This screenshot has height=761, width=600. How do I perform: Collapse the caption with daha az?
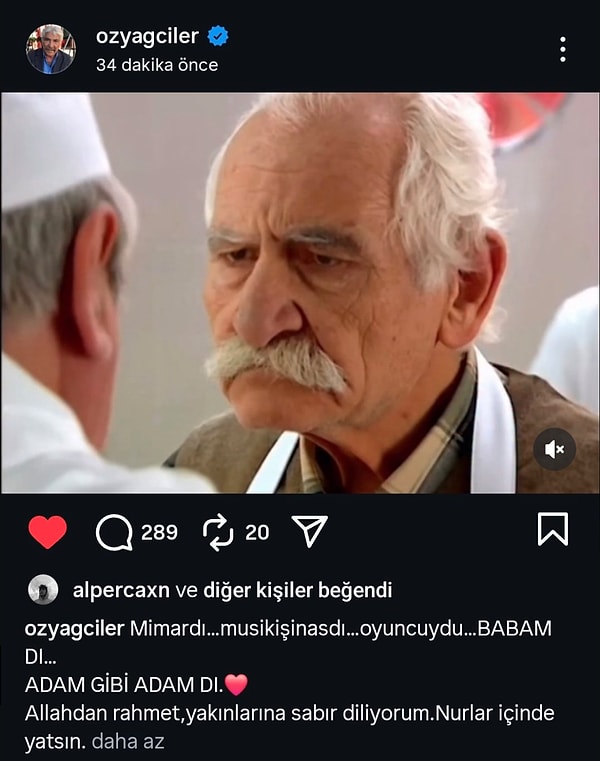[128, 742]
